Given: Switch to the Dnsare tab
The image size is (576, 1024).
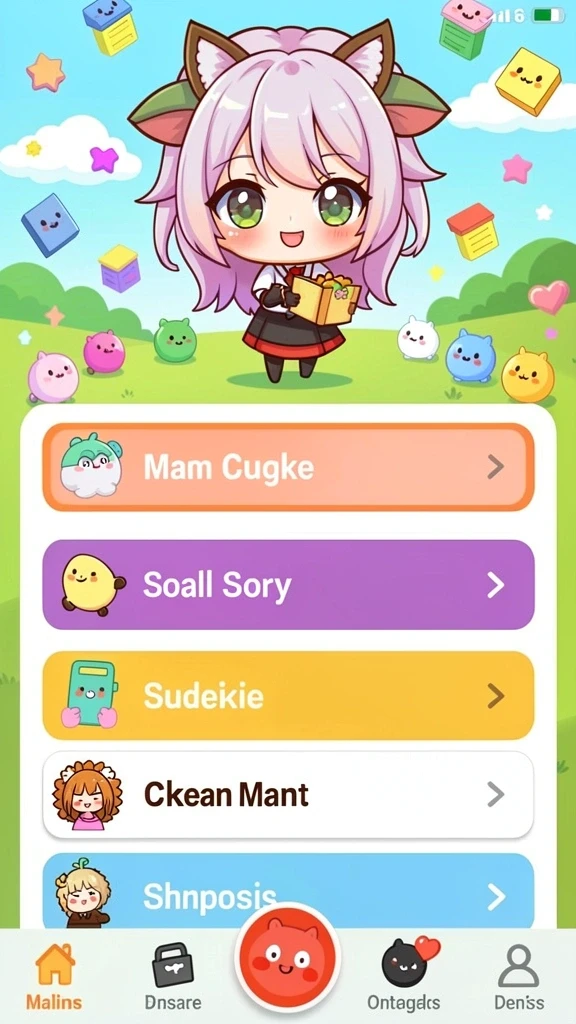Looking at the screenshot, I should [x=172, y=977].
